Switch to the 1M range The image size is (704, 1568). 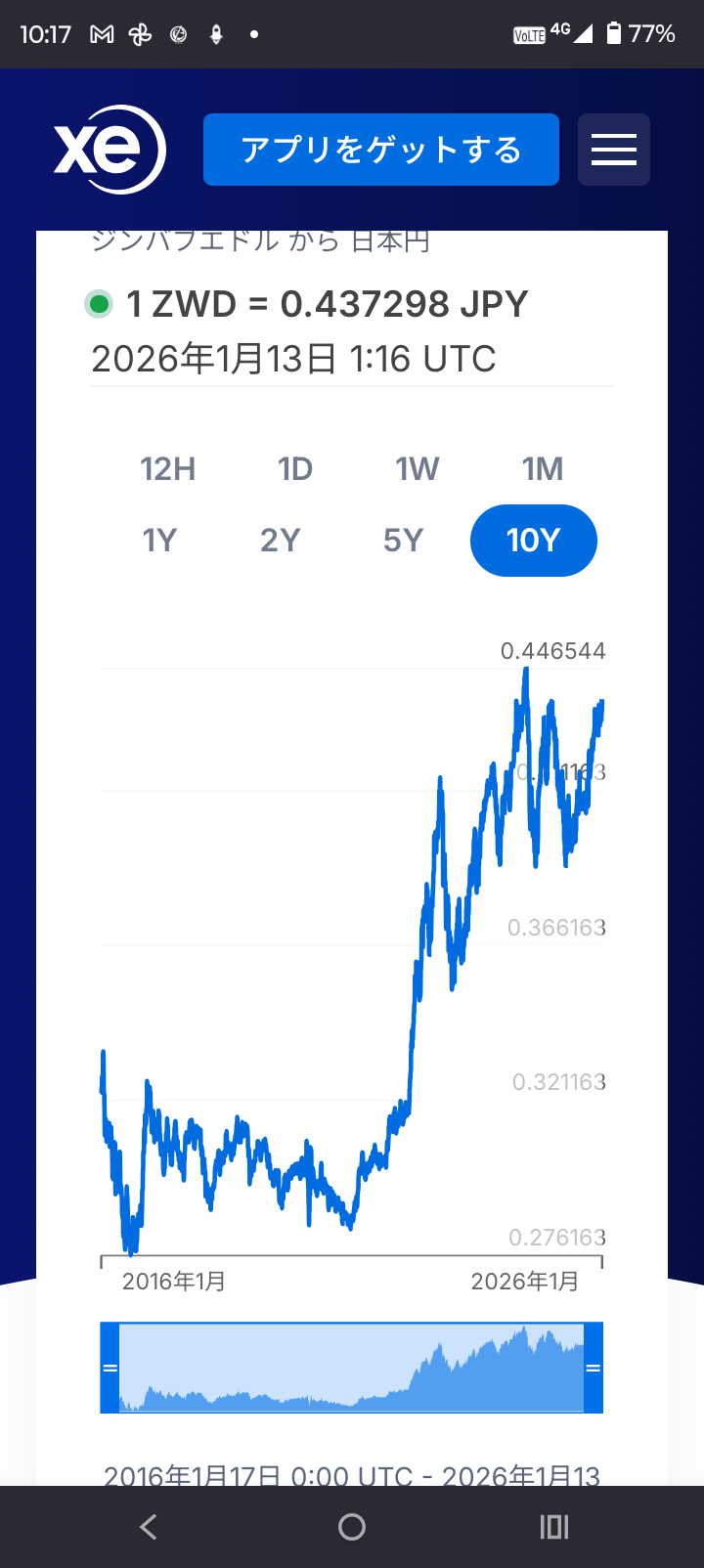tap(543, 469)
